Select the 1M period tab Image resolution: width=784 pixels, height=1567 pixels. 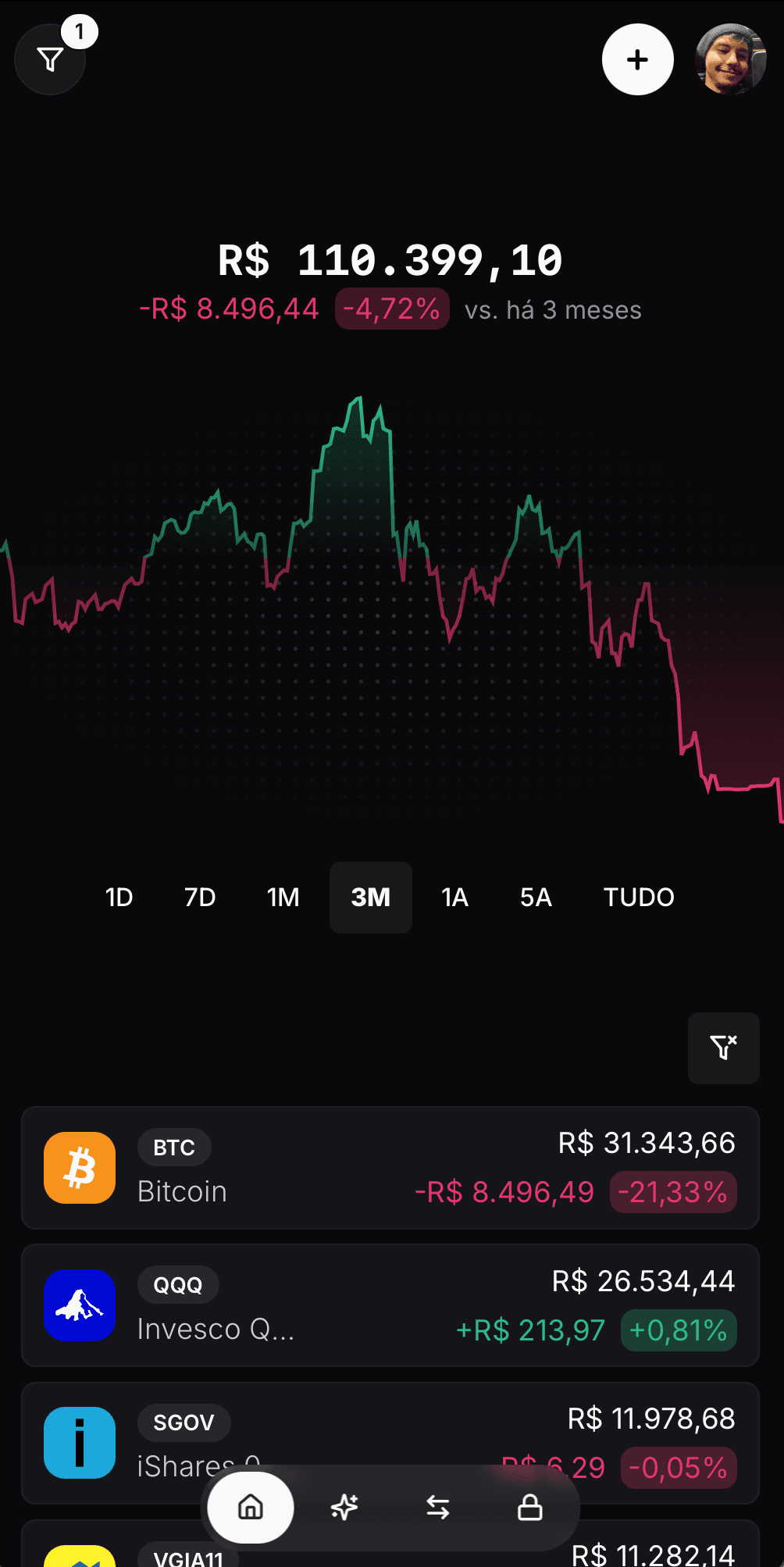click(283, 897)
